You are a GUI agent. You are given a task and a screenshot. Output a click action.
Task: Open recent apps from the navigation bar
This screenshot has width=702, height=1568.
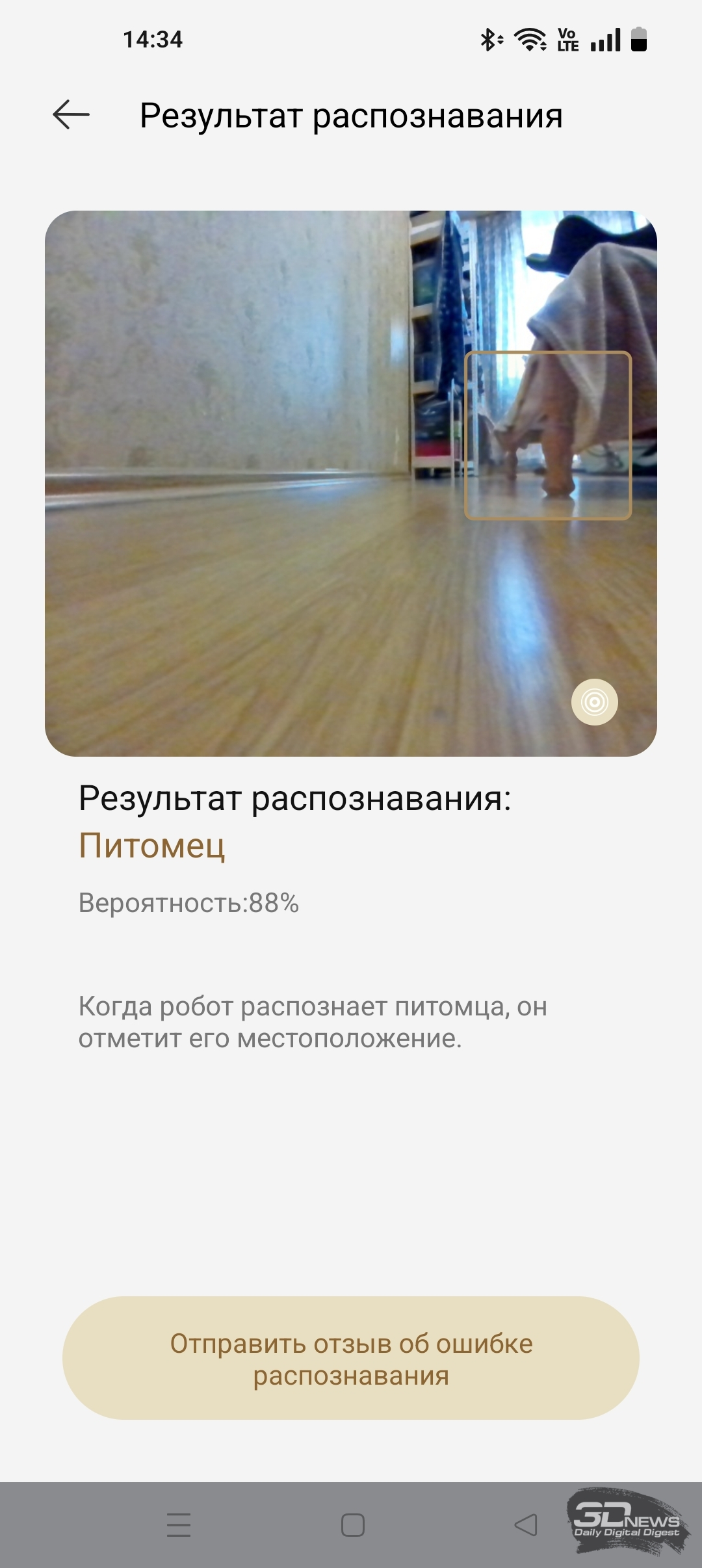(x=179, y=1524)
